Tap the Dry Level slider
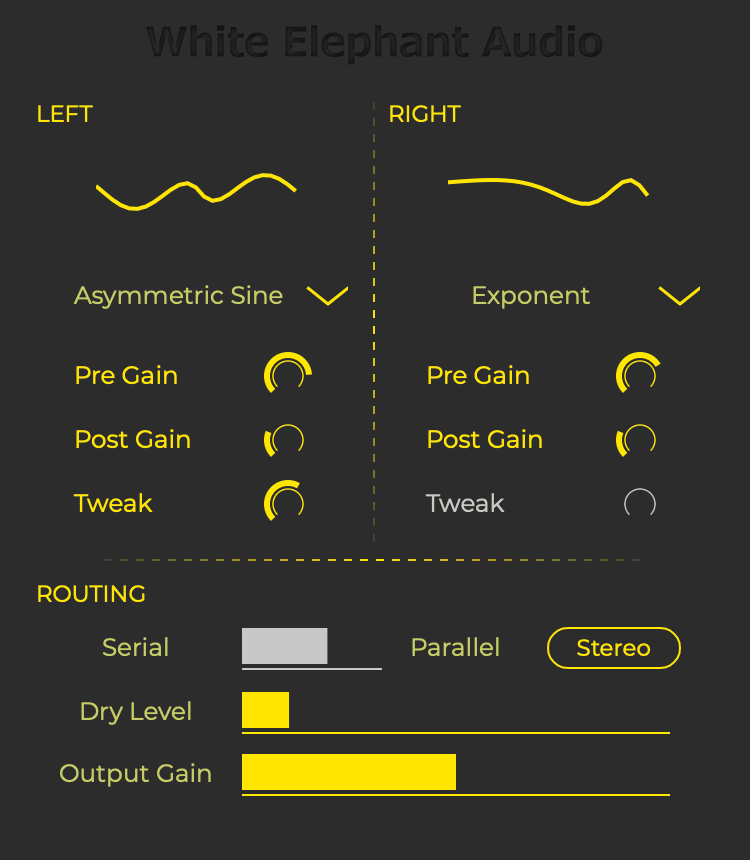The width and height of the screenshot is (750, 860). [455, 711]
